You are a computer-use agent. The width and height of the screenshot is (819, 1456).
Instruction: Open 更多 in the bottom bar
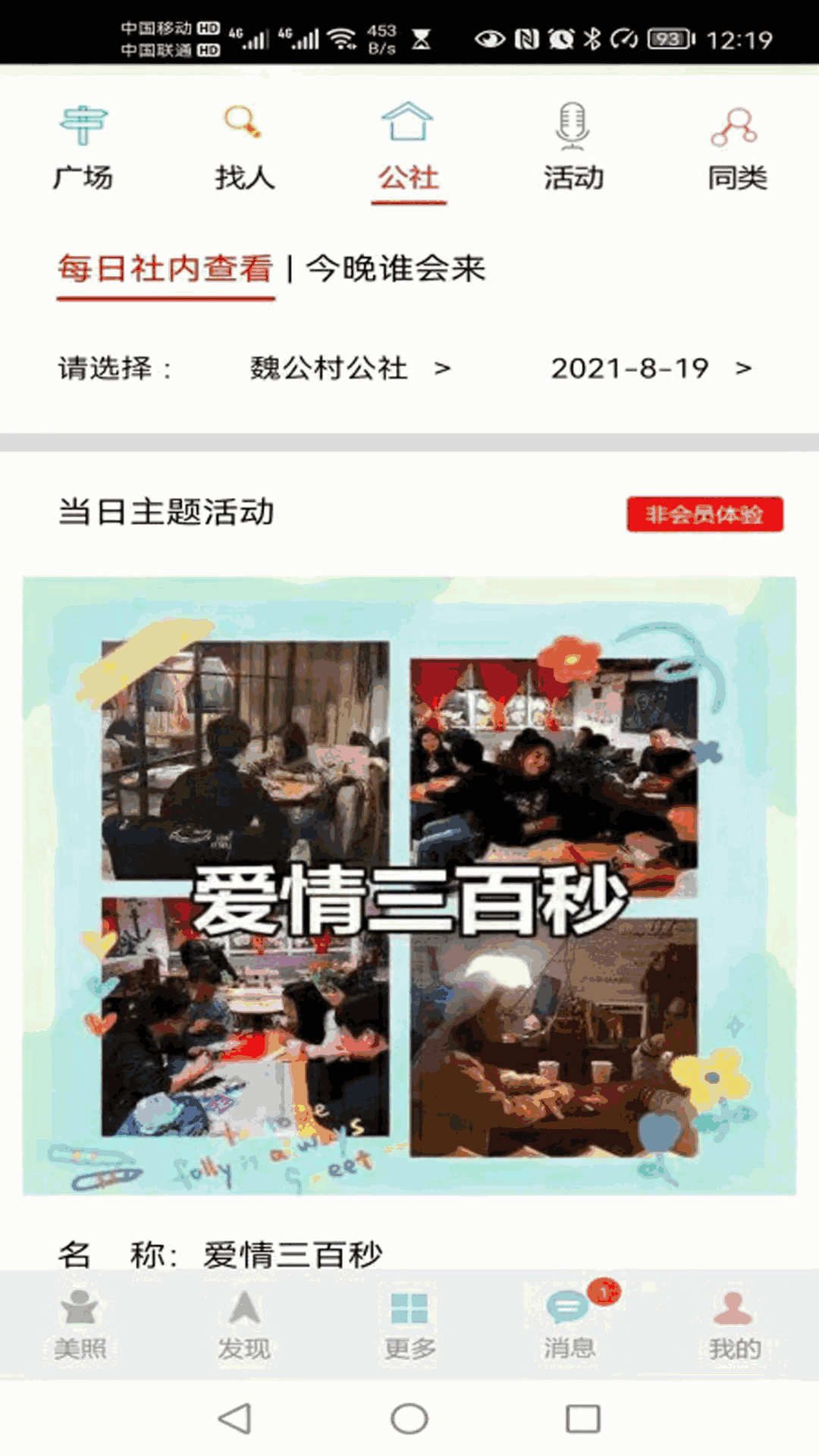coord(409,1326)
